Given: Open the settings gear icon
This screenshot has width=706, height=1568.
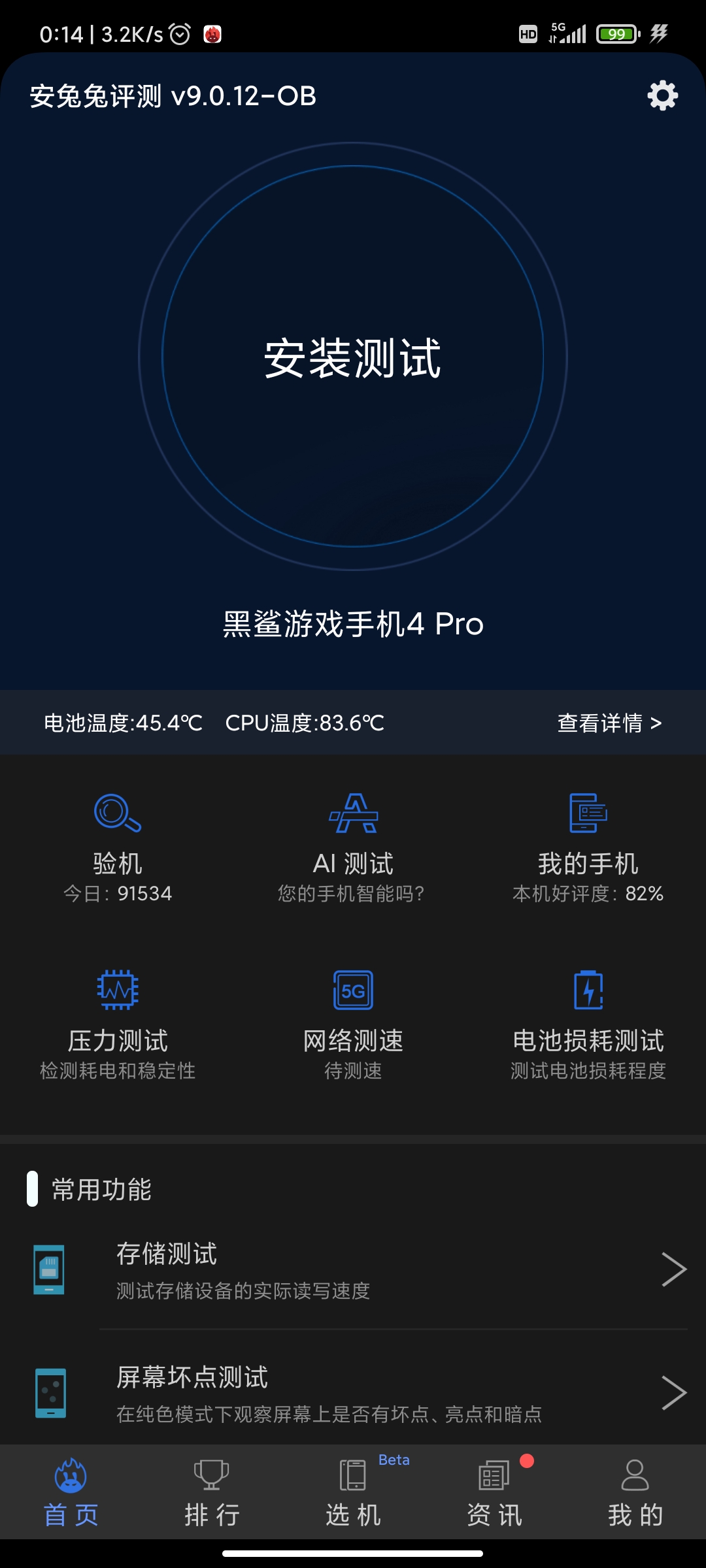Looking at the screenshot, I should click(662, 95).
